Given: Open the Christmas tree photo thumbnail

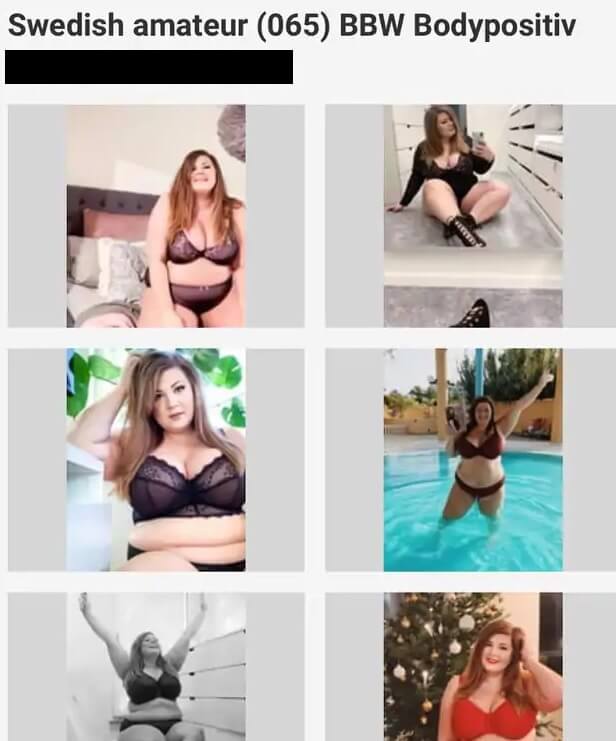Looking at the screenshot, I should [473, 666].
